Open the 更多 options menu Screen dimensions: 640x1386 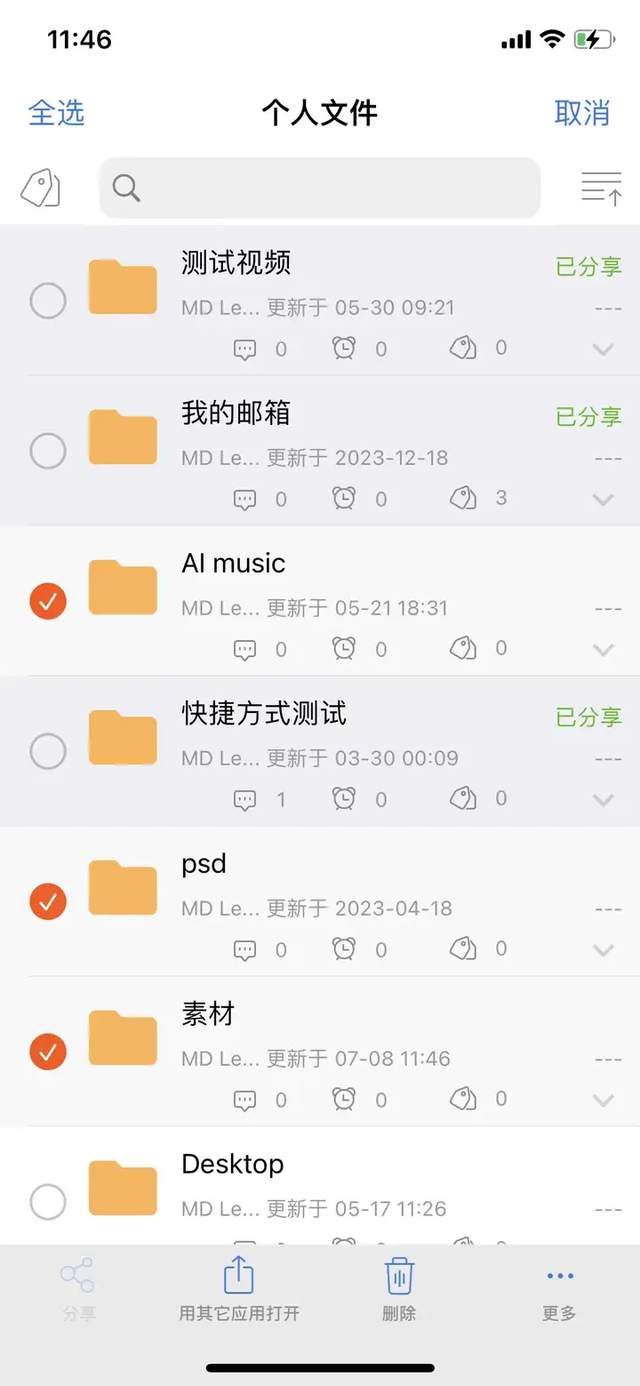tap(559, 1290)
